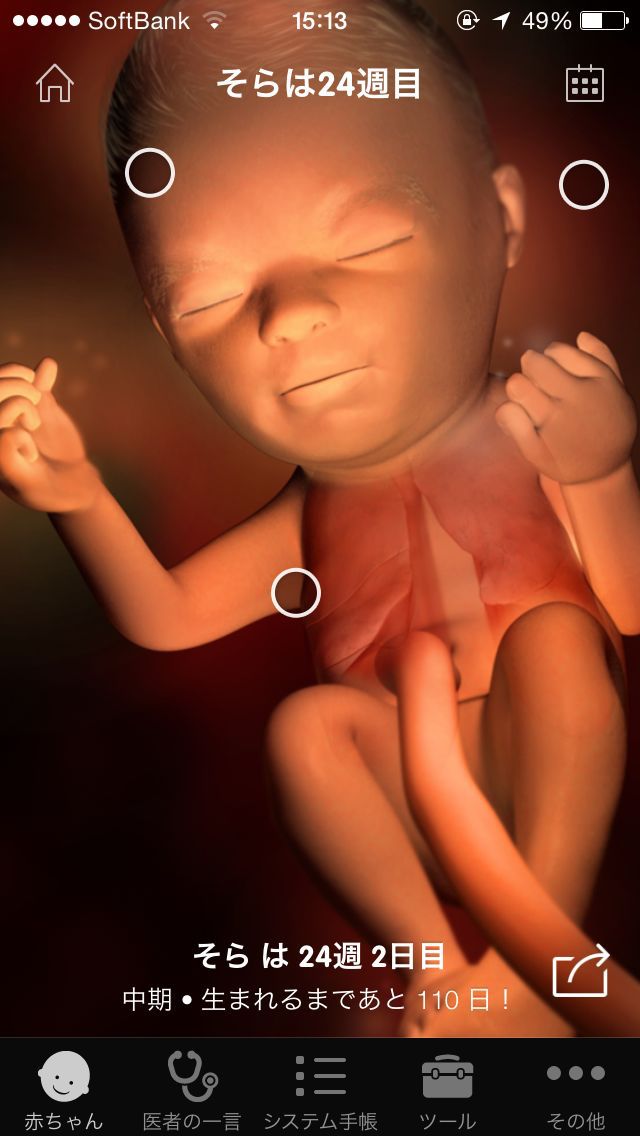Viewport: 640px width, 1136px height.
Task: Tap the hotspot circle on the baby's chest
Action: (x=296, y=593)
